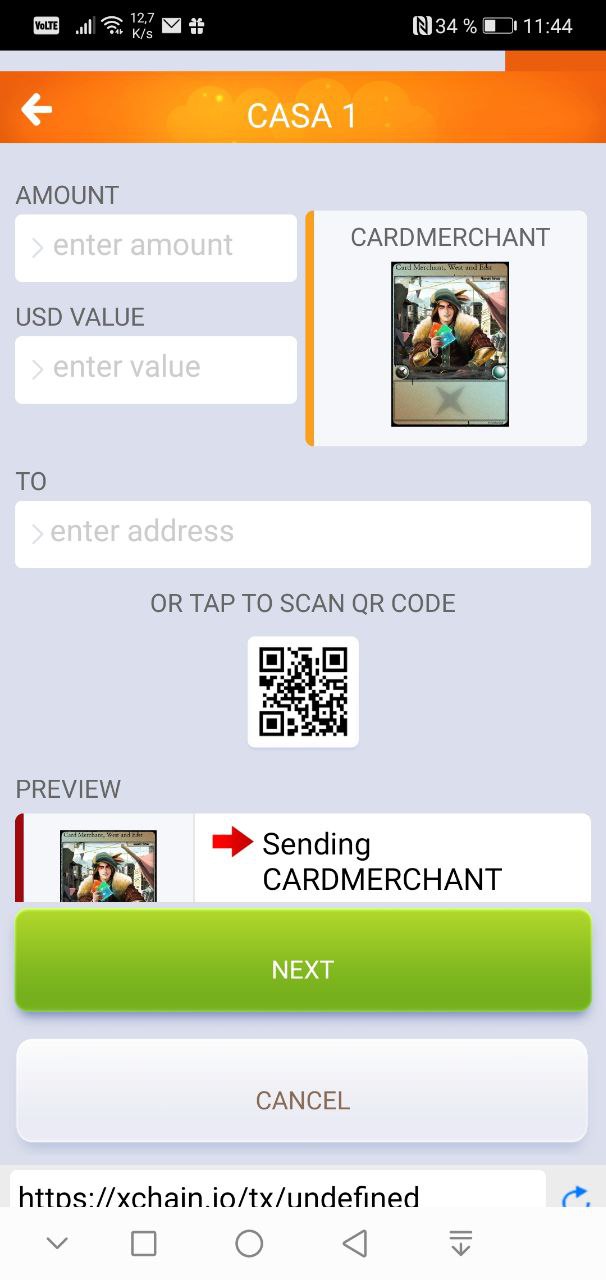Open the xchain.io transaction link

tap(218, 1197)
